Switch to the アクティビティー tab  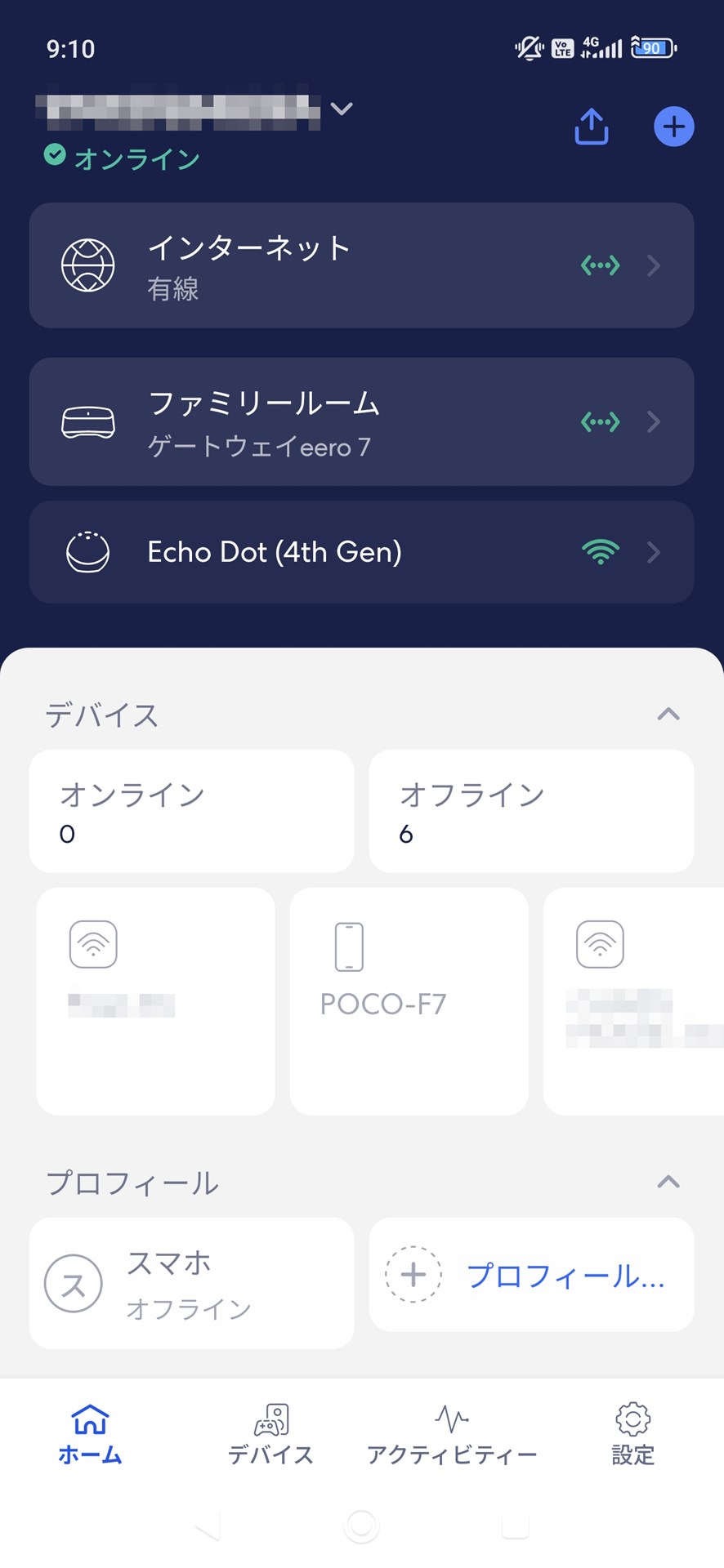click(451, 1433)
